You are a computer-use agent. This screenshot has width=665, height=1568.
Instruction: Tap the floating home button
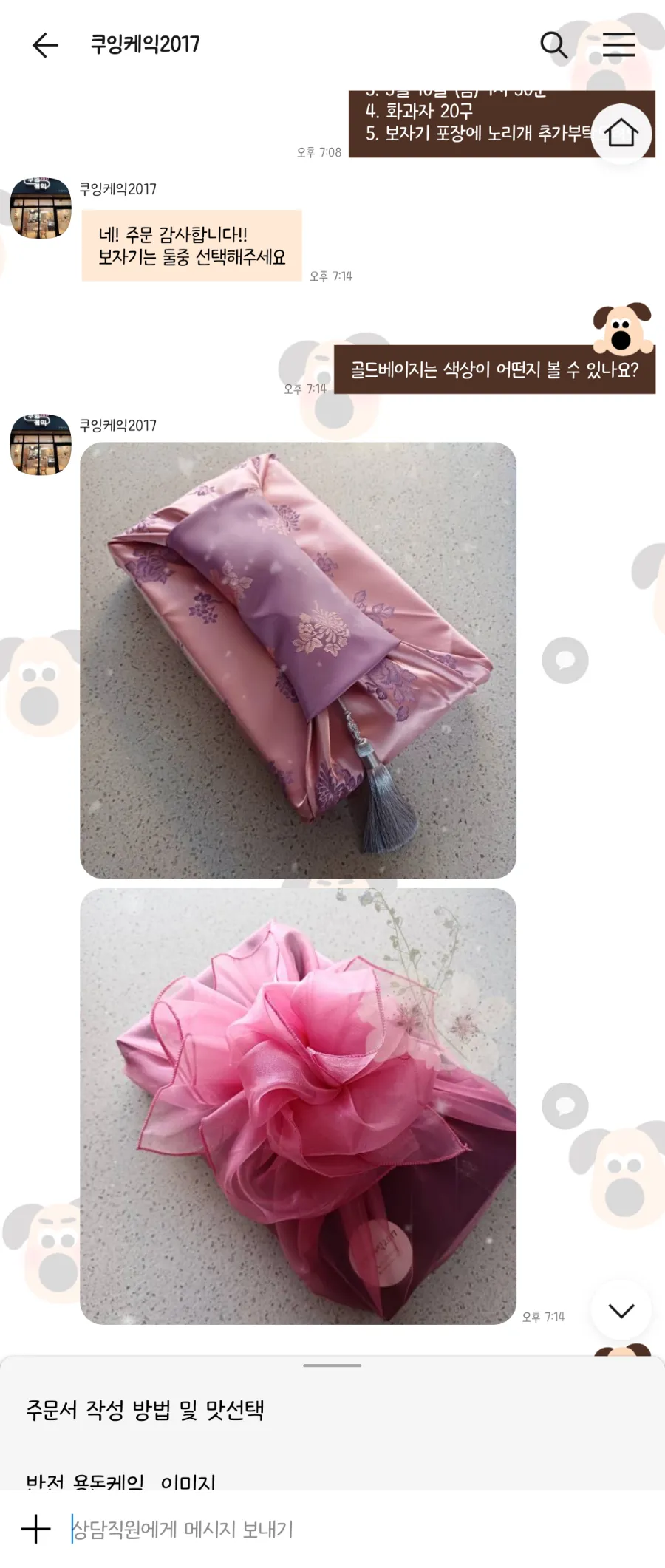tap(621, 134)
